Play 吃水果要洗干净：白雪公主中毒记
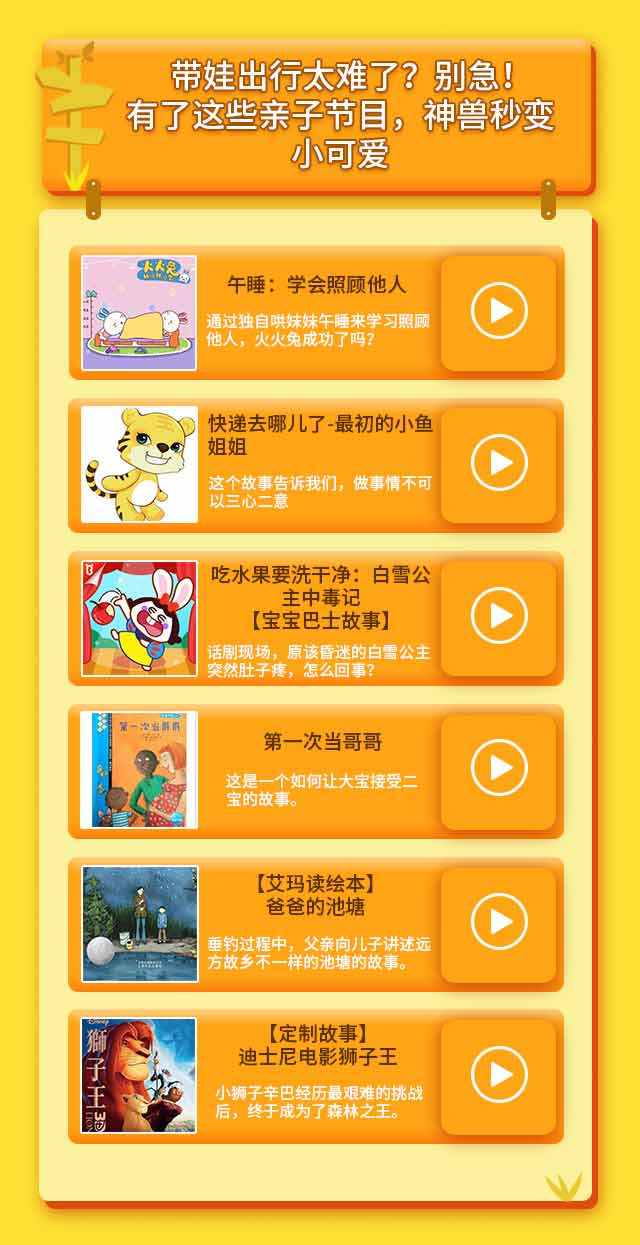Viewport: 640px width, 1245px height. pos(498,616)
